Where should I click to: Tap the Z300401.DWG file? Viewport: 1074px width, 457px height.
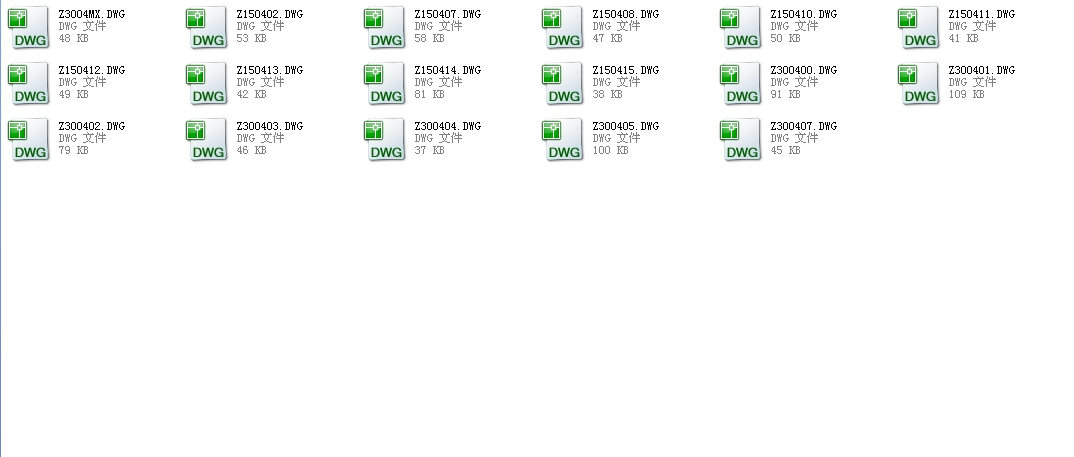coord(919,84)
